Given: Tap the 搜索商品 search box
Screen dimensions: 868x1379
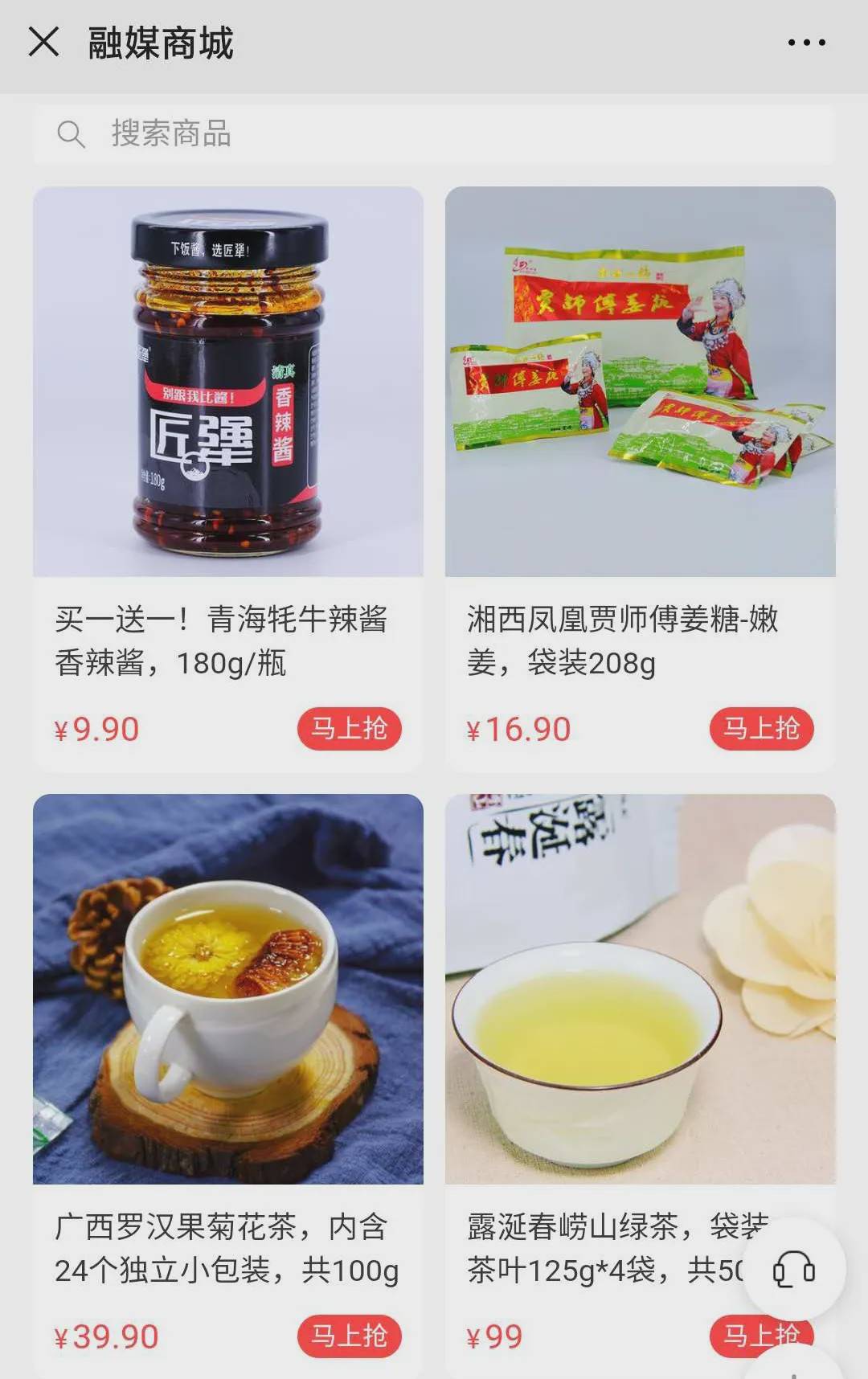Looking at the screenshot, I should tap(434, 134).
